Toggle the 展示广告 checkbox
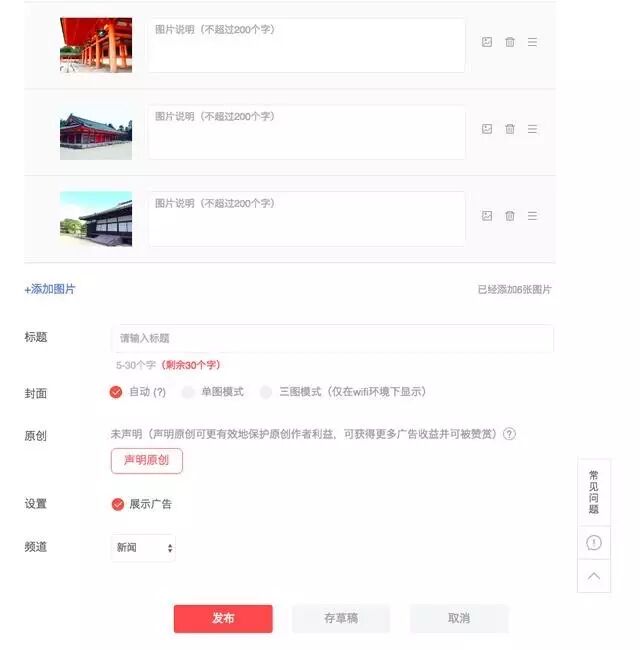The image size is (640, 650). tap(118, 504)
